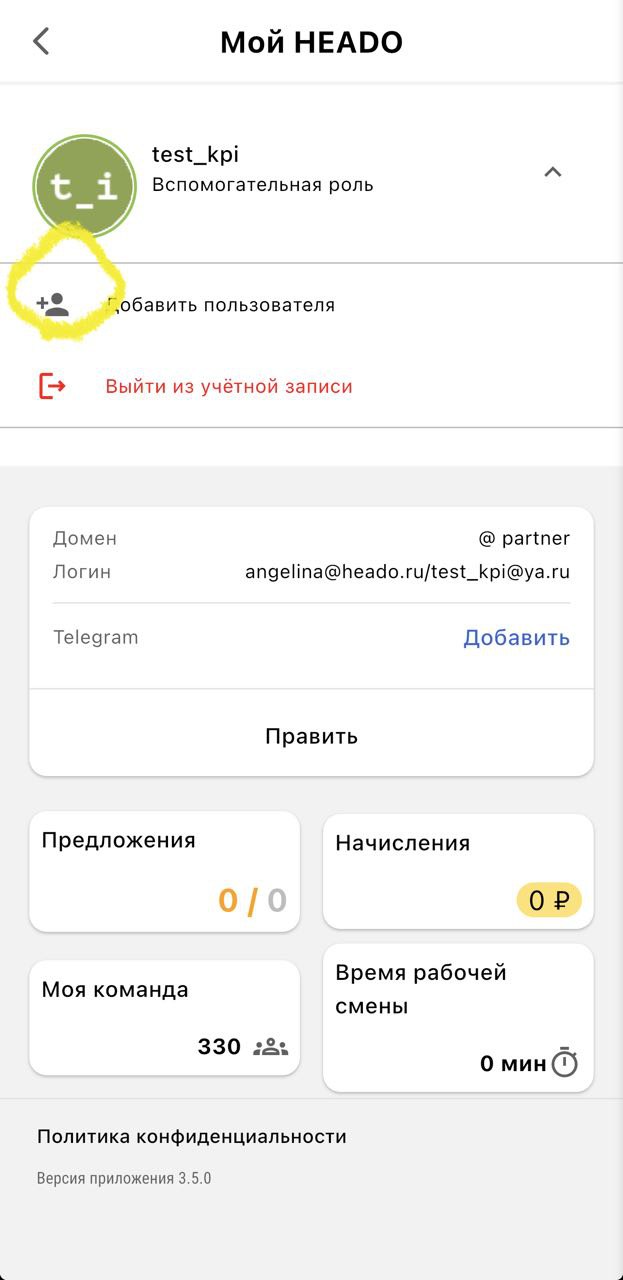This screenshot has width=623, height=1280.
Task: Tap the t_i profile avatar
Action: [85, 186]
